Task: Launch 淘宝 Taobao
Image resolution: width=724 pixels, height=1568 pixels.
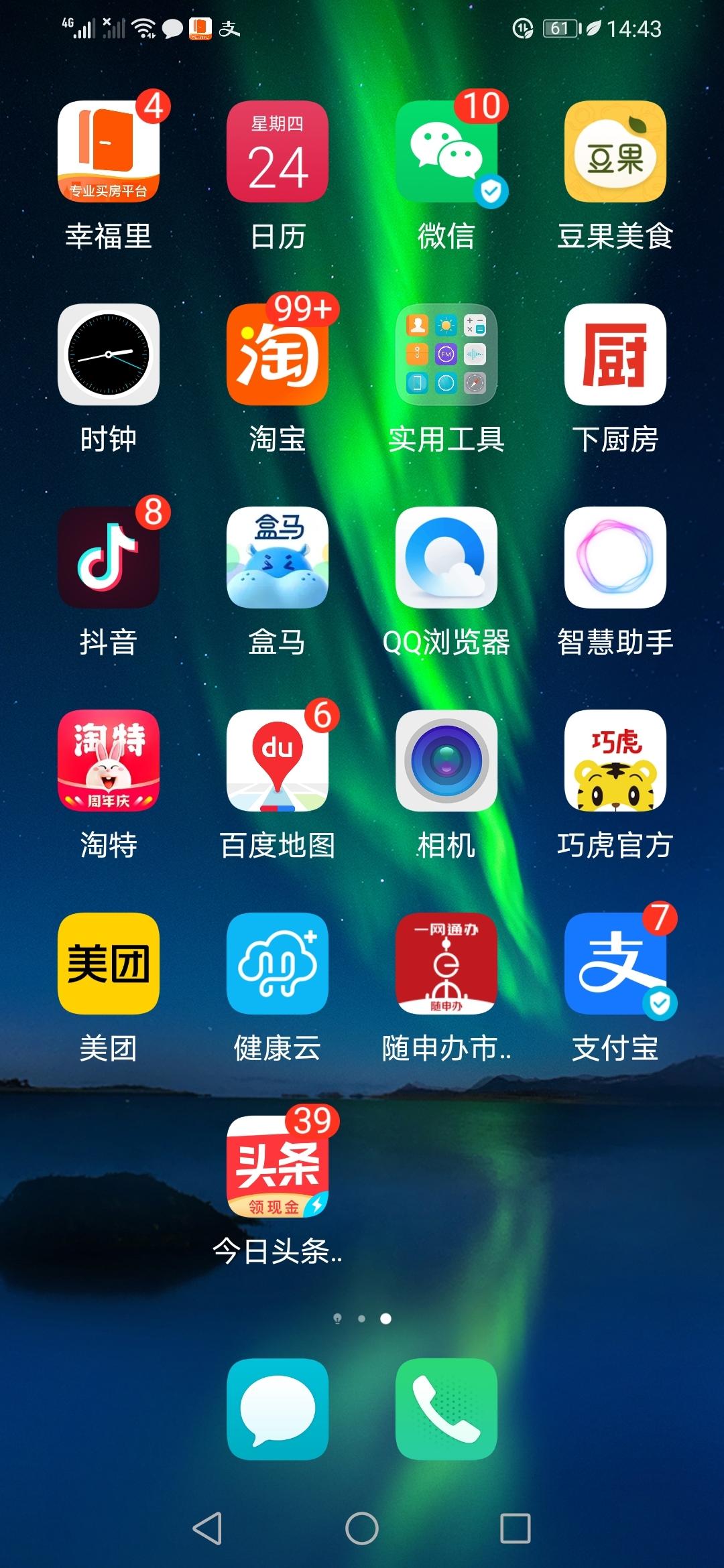Action: [x=278, y=354]
